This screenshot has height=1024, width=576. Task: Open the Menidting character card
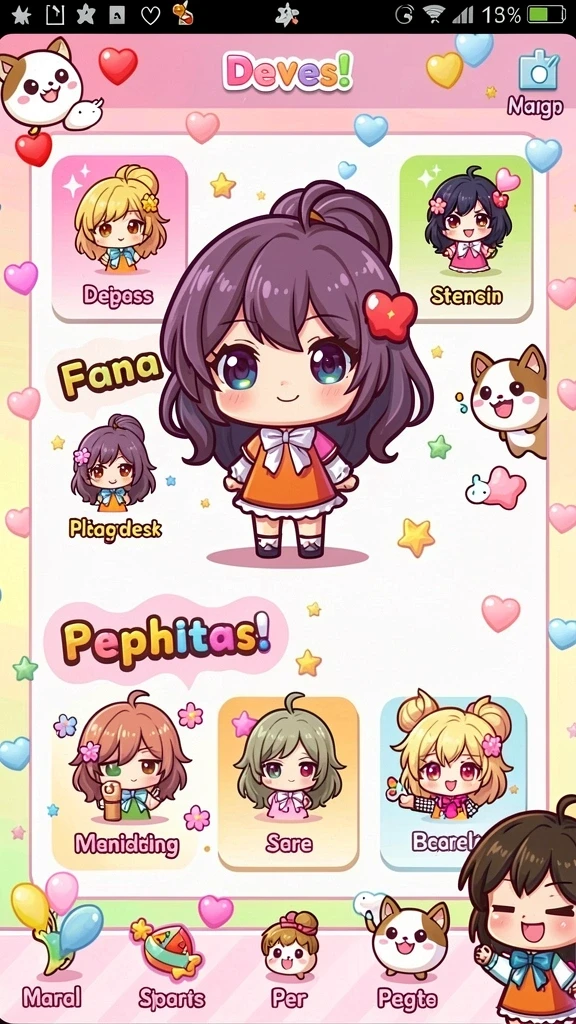pos(127,782)
